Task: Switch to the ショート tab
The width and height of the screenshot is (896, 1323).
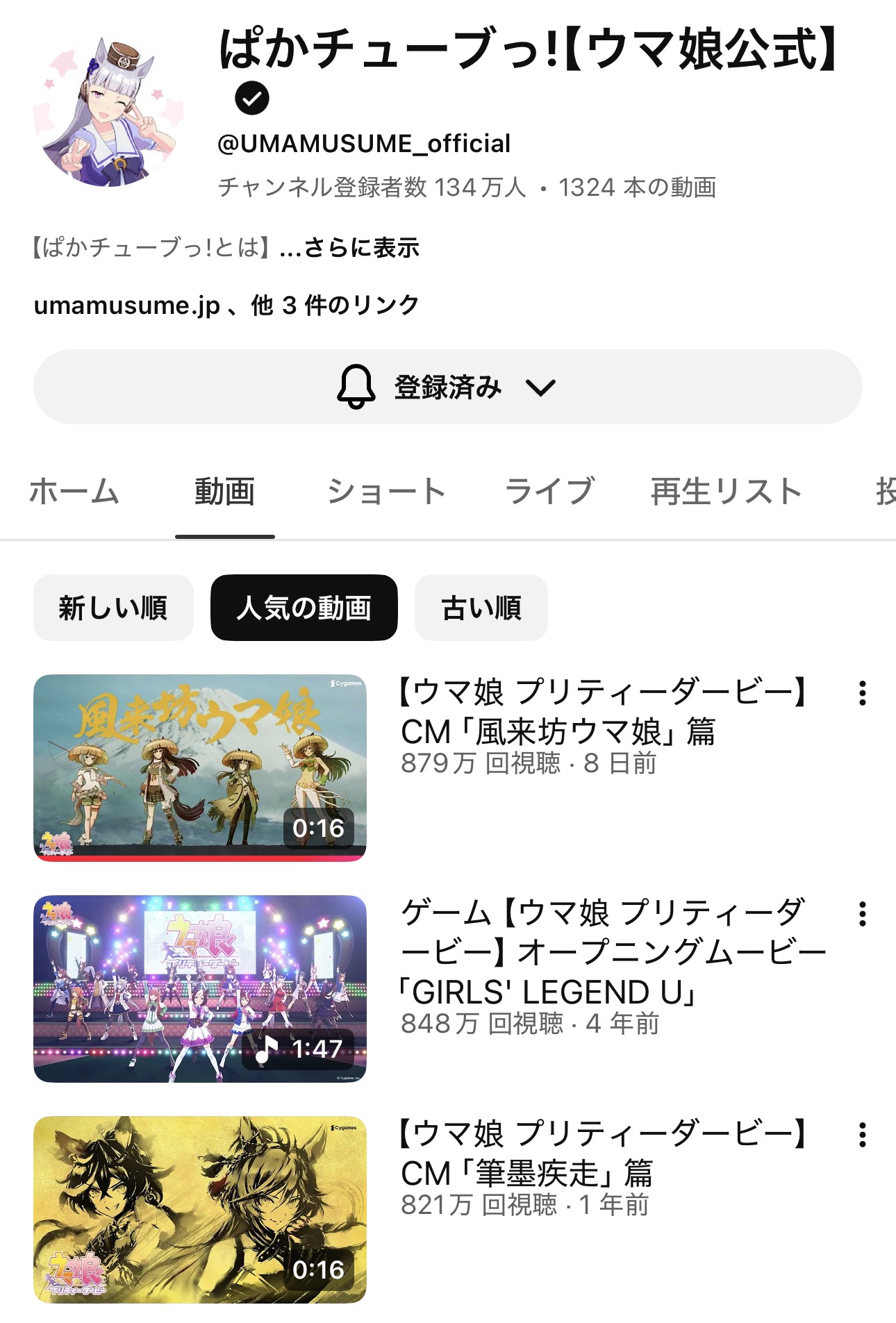Action: click(386, 491)
